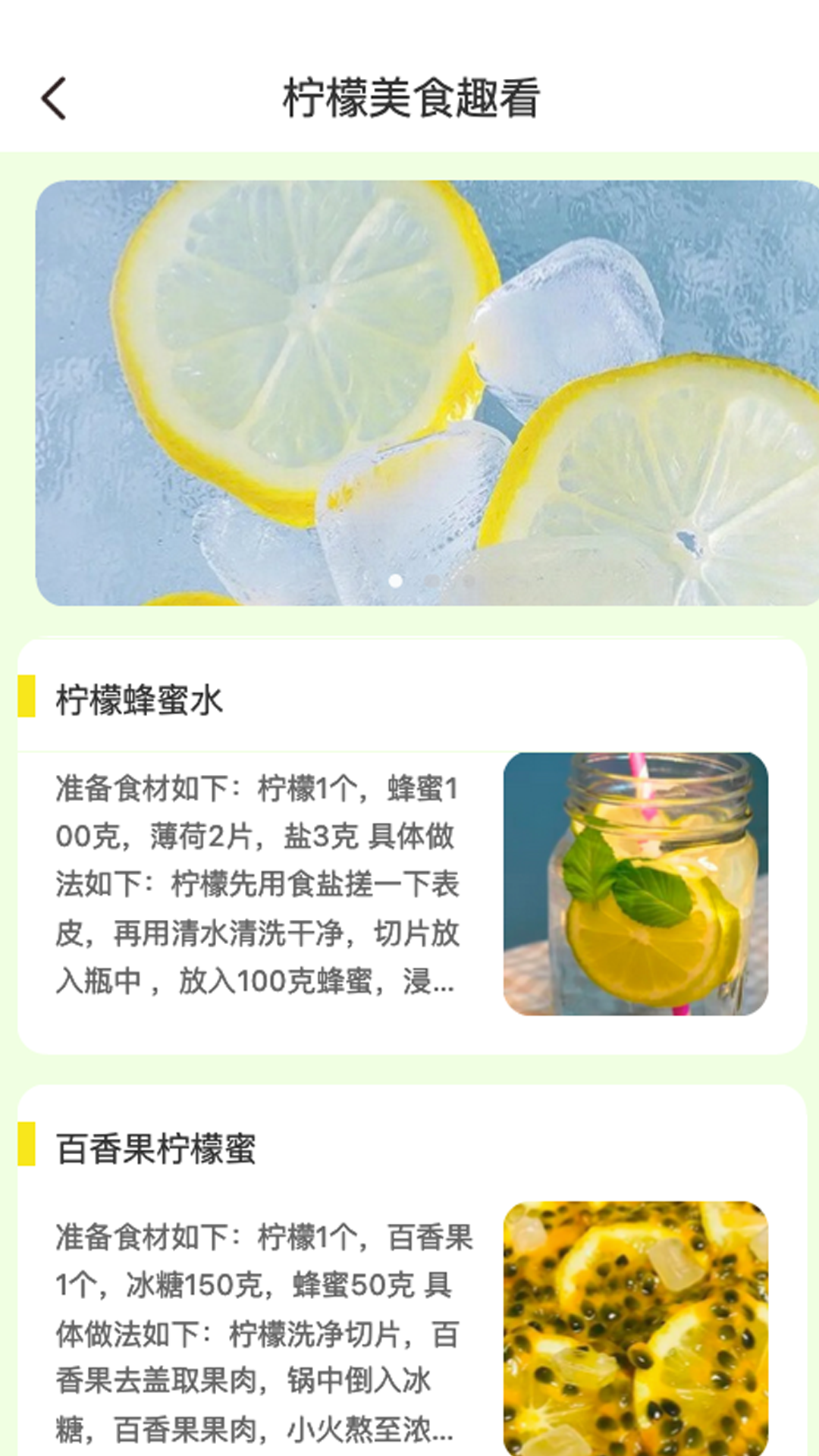The image size is (819, 1456).
Task: Open the 柠檬蜂蜜水 recipe card
Action: [x=412, y=846]
